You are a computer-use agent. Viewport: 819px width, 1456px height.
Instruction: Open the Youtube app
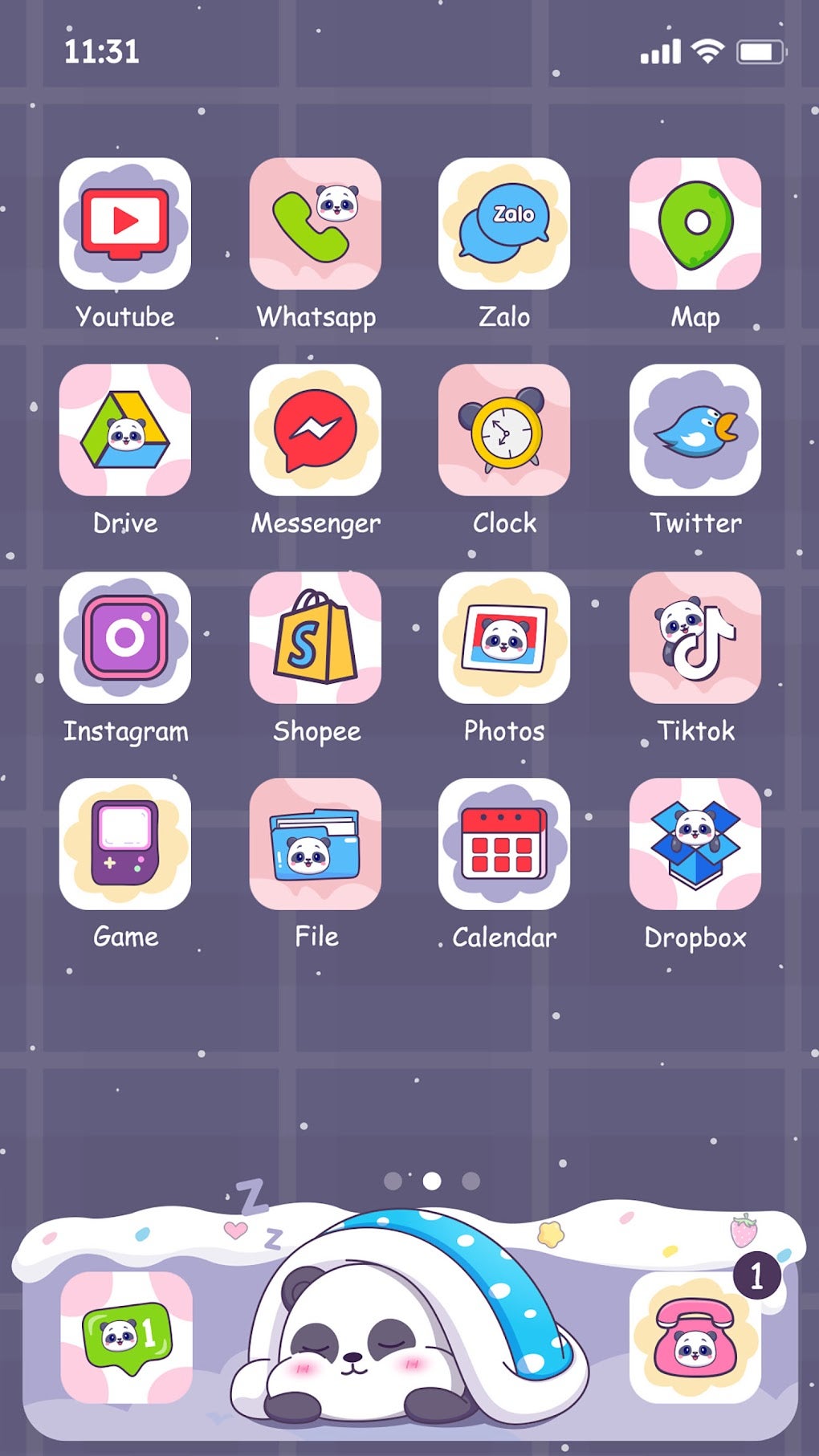(125, 224)
